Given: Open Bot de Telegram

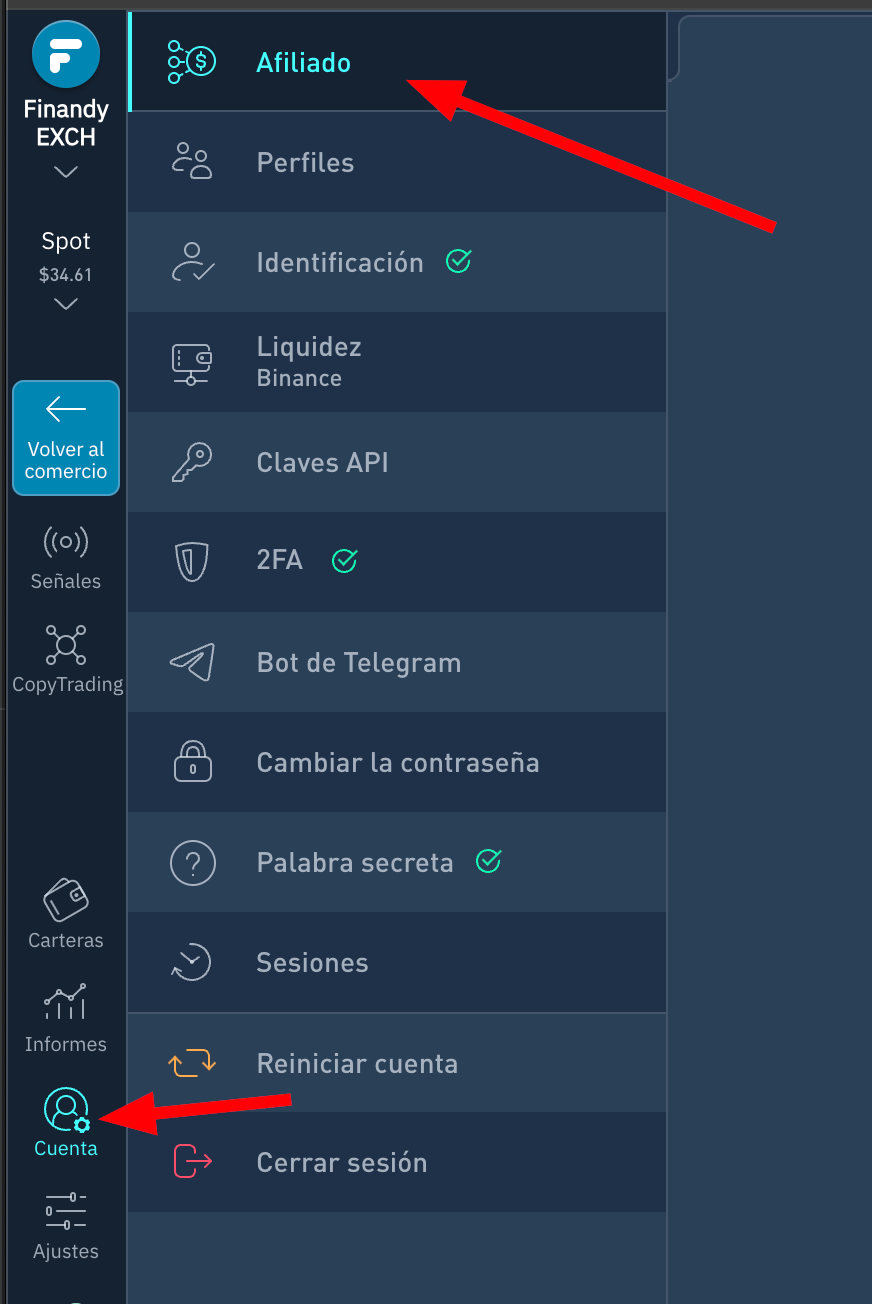Looking at the screenshot, I should [x=358, y=662].
